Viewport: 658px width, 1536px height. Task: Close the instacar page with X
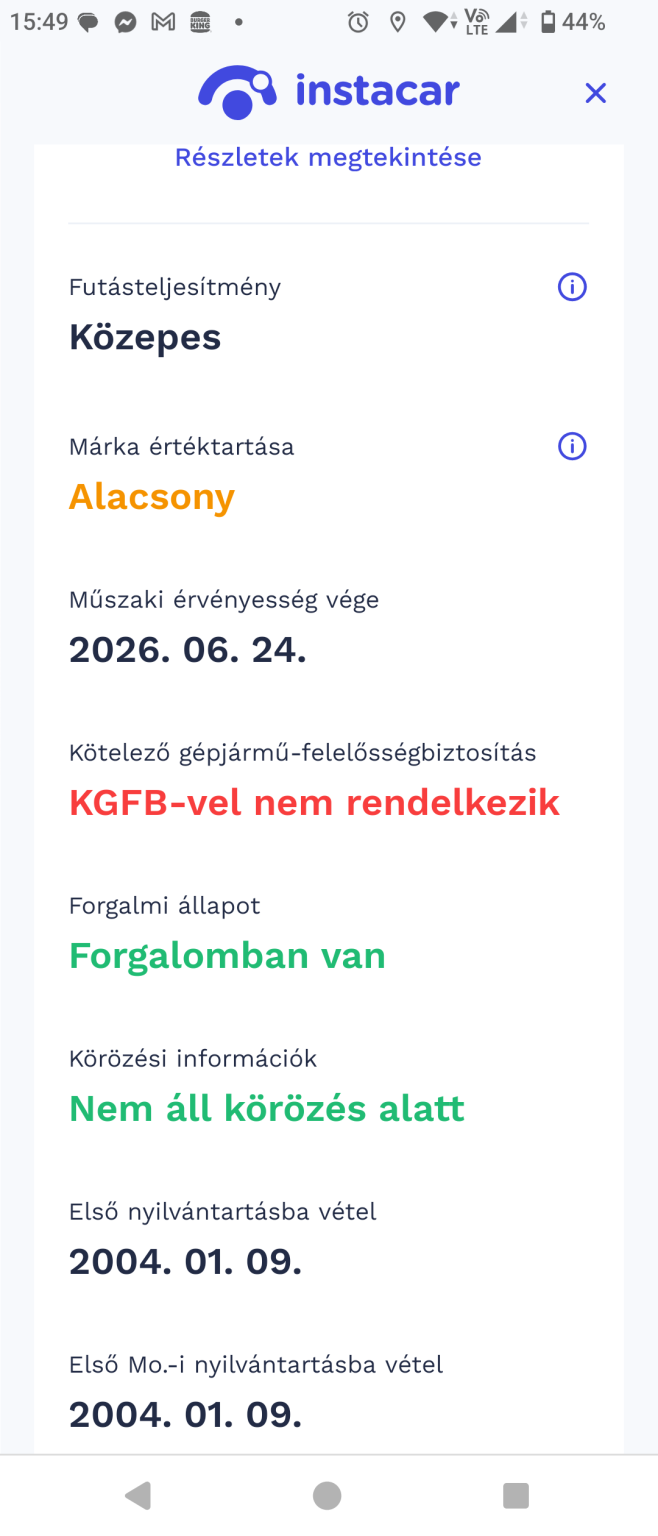click(595, 93)
